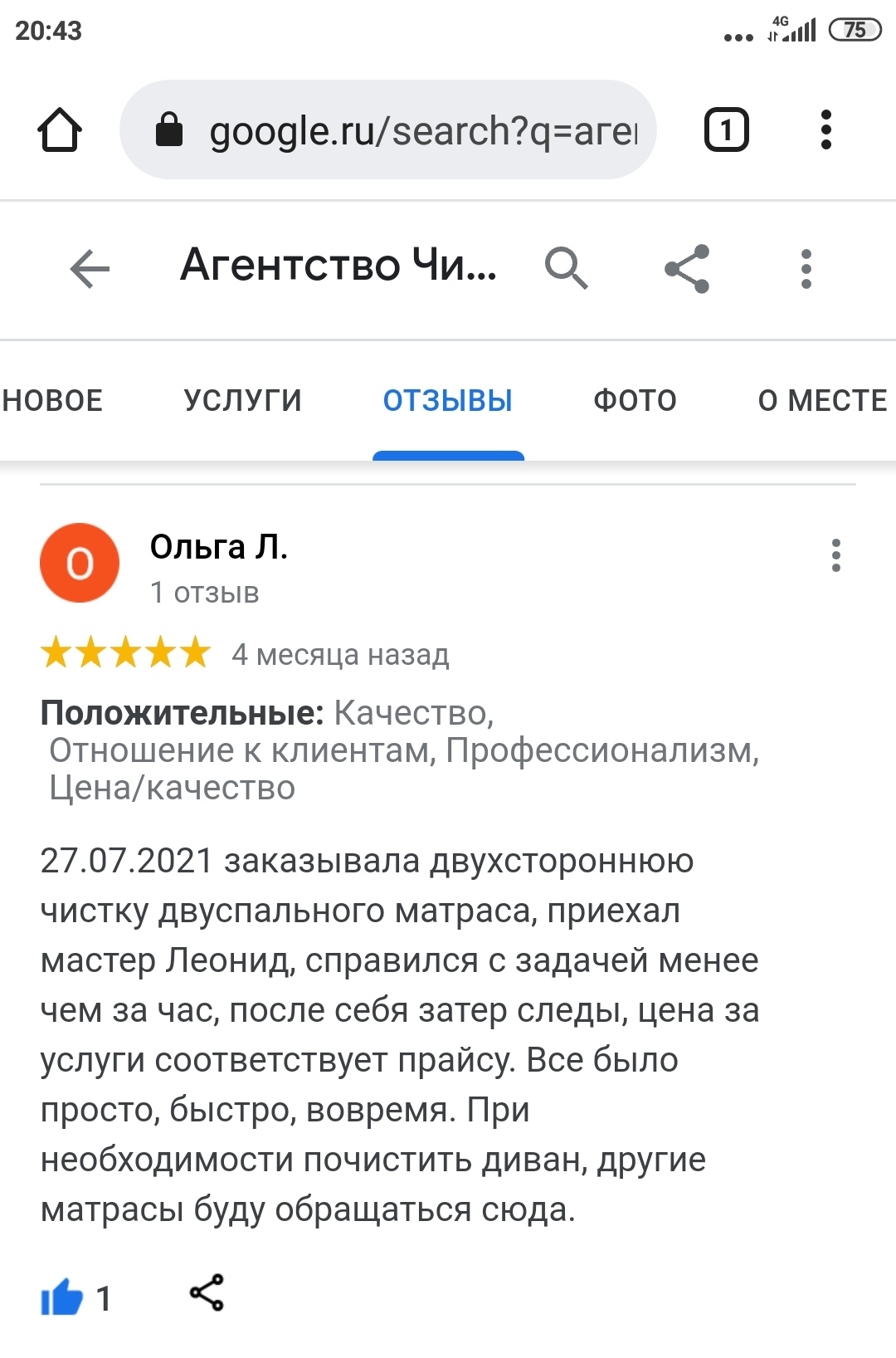The width and height of the screenshot is (896, 1358).
Task: Share Ольга Л.'s review
Action: click(x=207, y=1292)
